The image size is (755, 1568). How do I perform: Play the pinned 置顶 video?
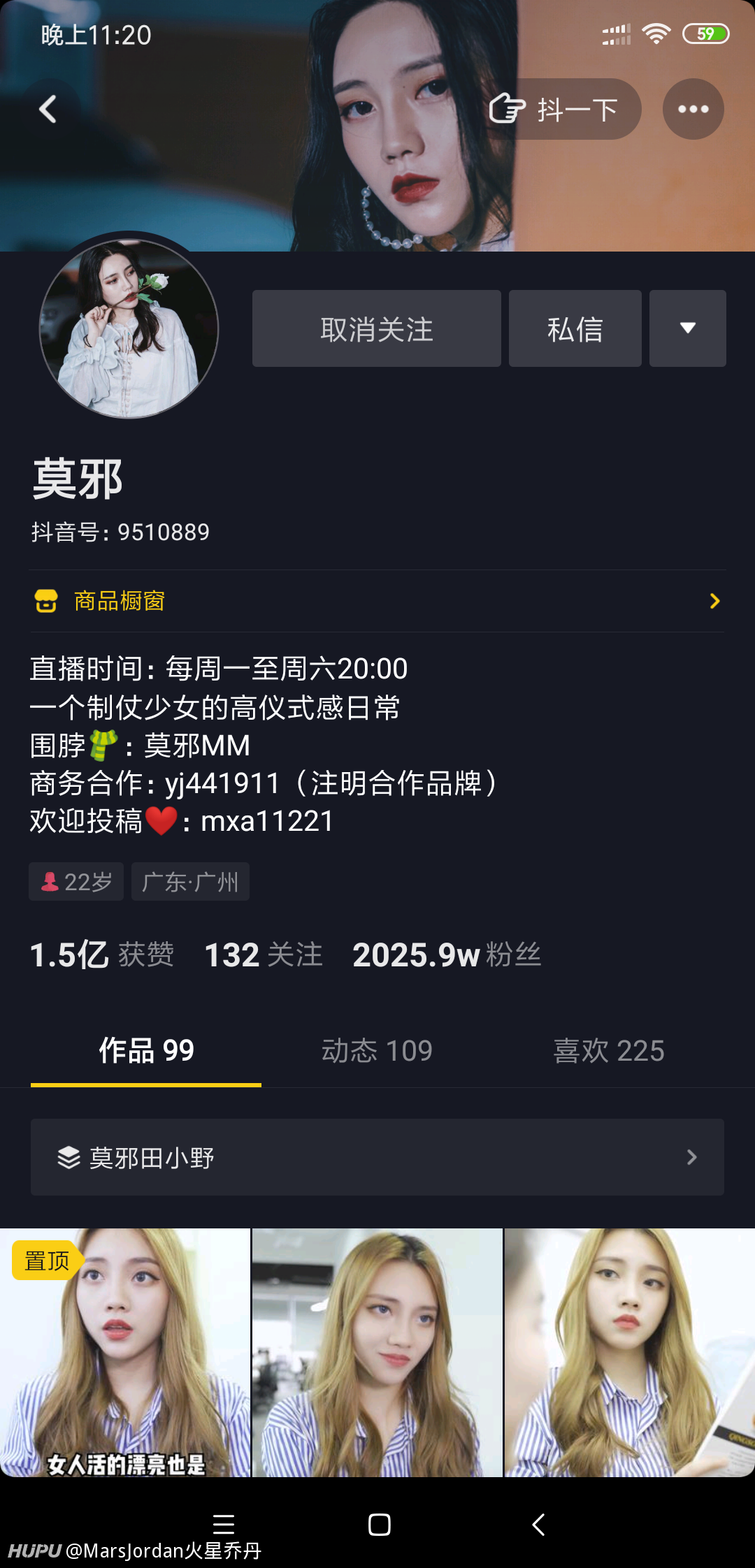point(125,1352)
